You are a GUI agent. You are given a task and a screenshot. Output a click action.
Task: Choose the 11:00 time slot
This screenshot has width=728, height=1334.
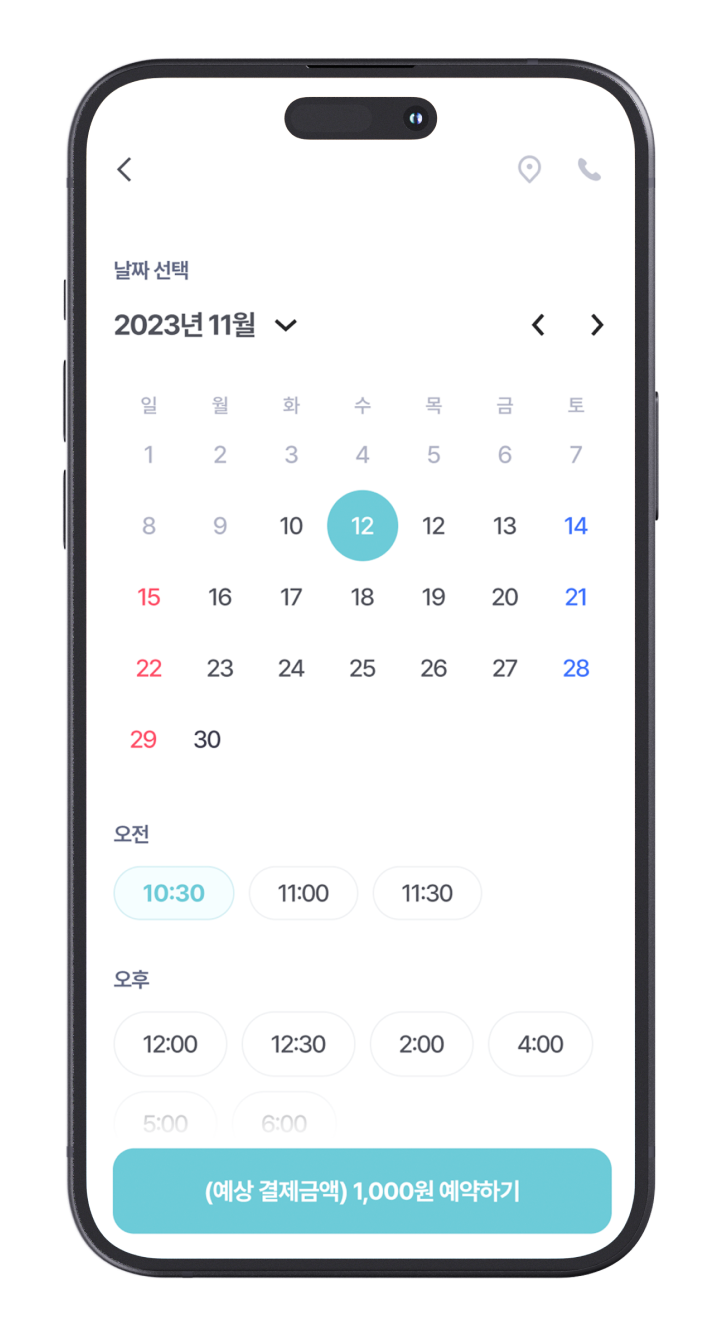tap(303, 893)
